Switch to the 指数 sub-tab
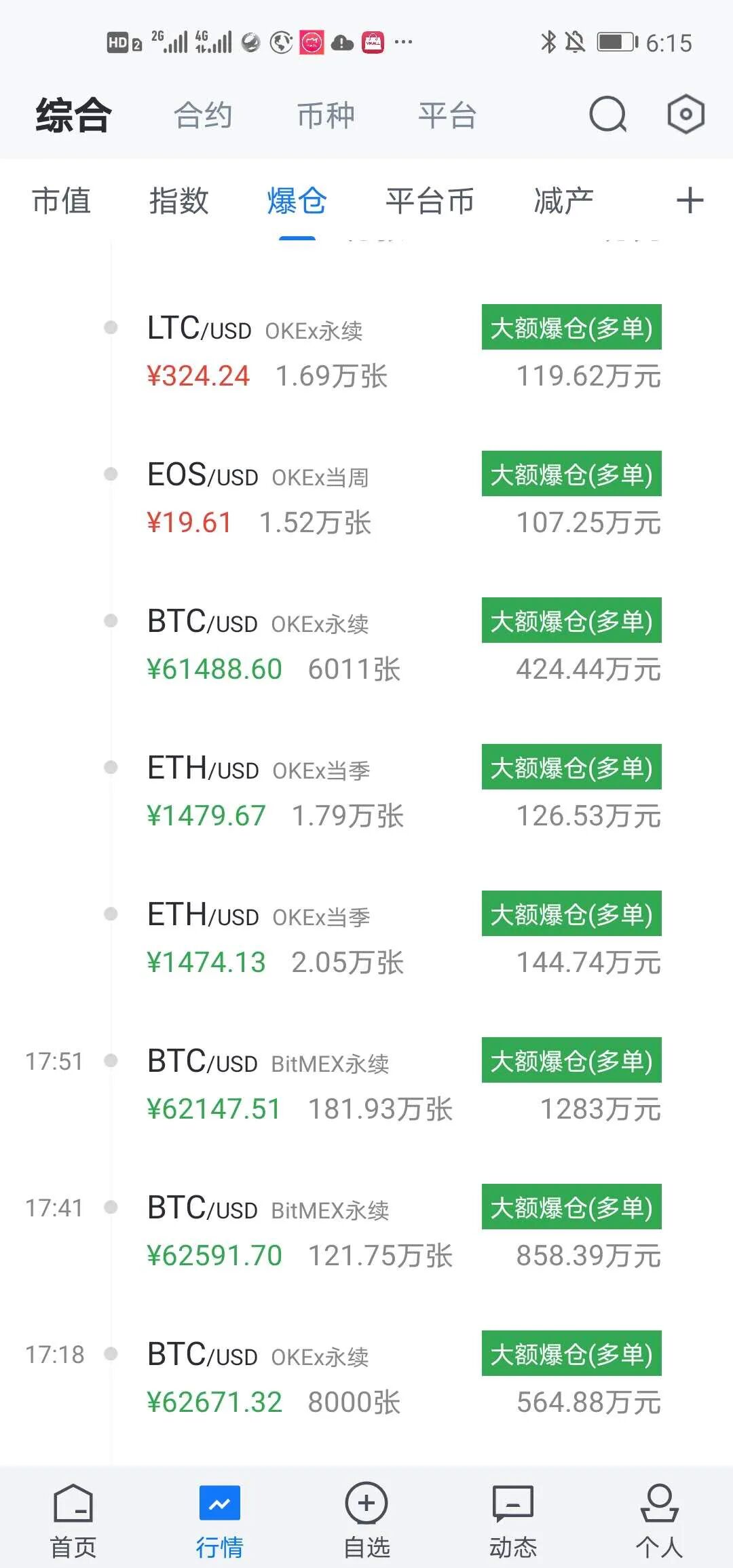 [x=178, y=201]
